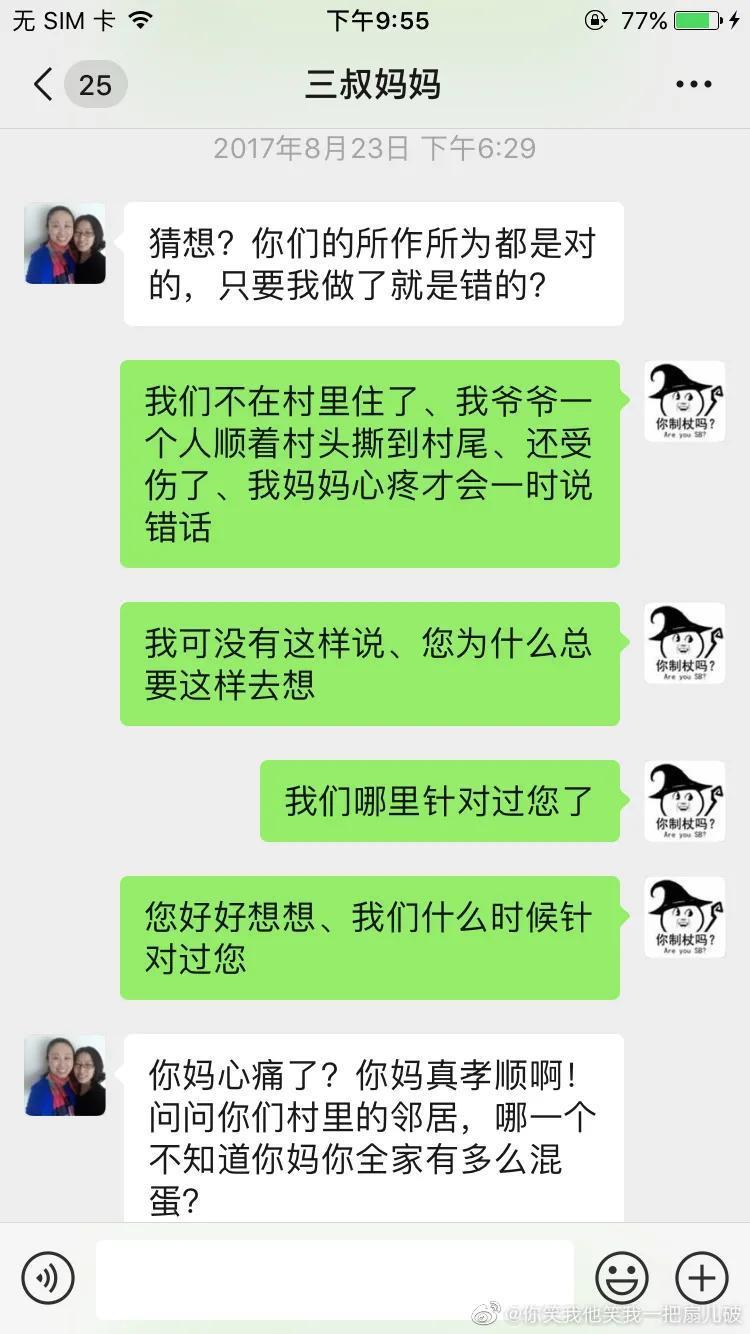
Task: Open 三叔妈妈's avatar beside 猜想 message
Action: coord(65,243)
